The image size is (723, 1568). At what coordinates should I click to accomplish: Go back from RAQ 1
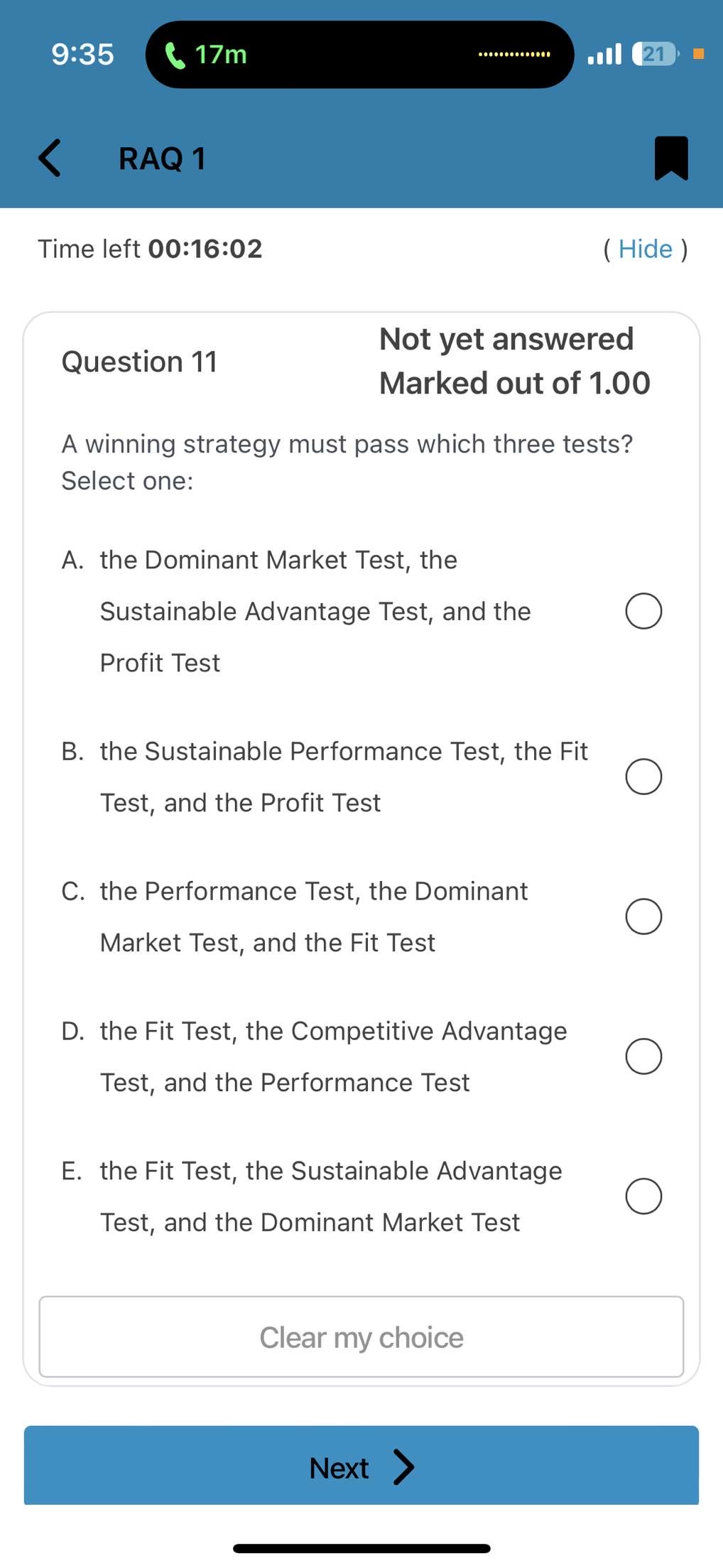pos(50,158)
